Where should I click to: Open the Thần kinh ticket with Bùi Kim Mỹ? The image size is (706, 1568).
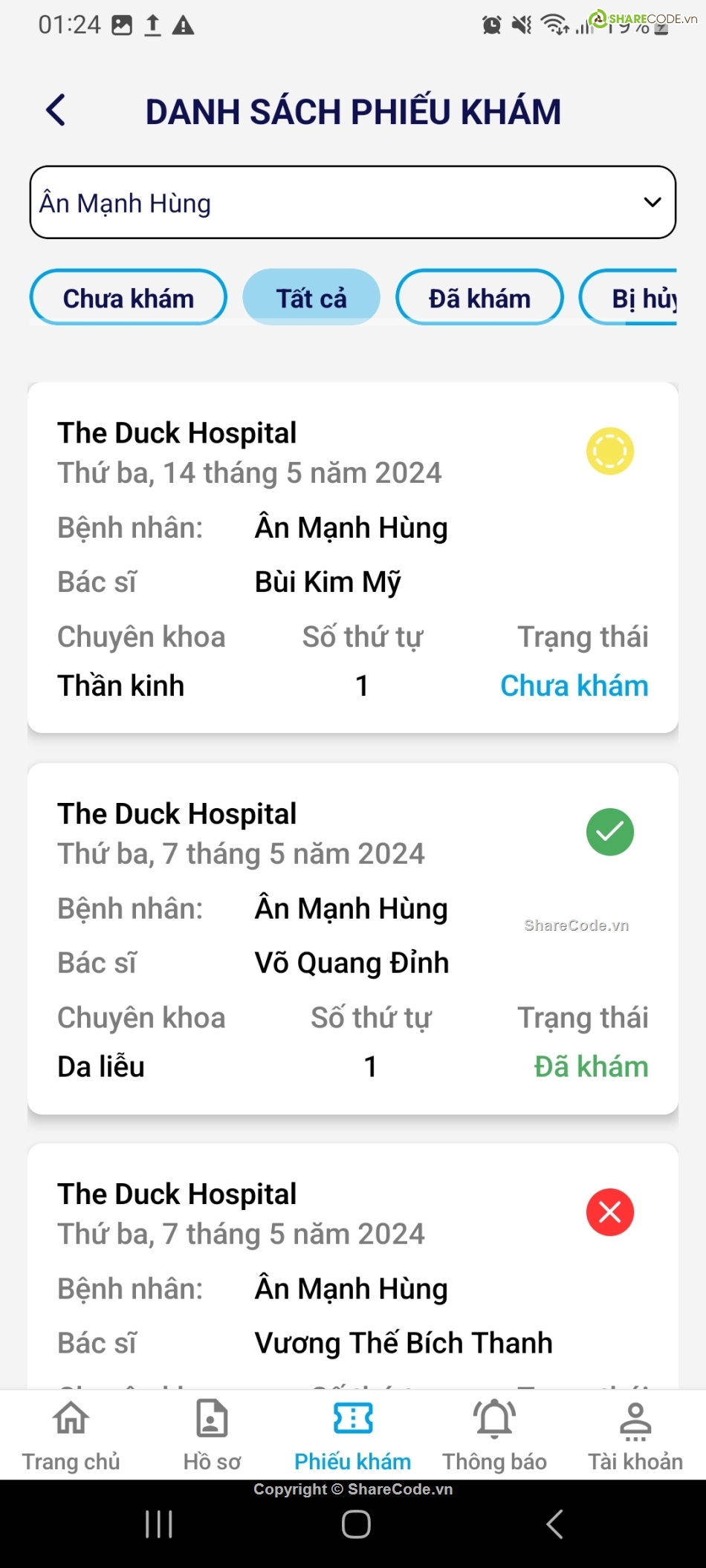pyautogui.click(x=352, y=557)
